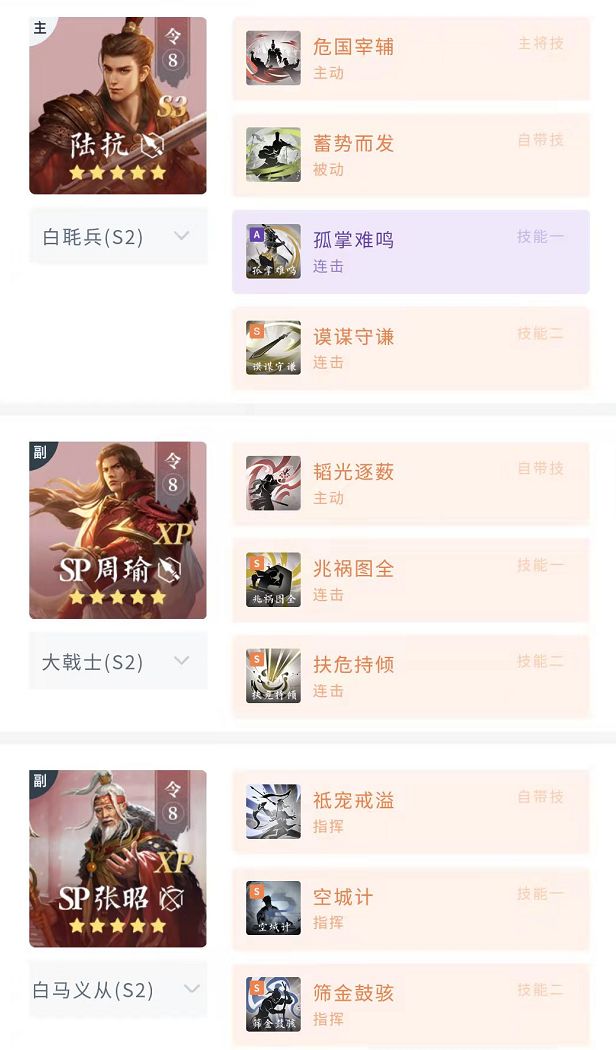Open the SP张昭 hero card
616x1050 pixels.
click(x=118, y=858)
